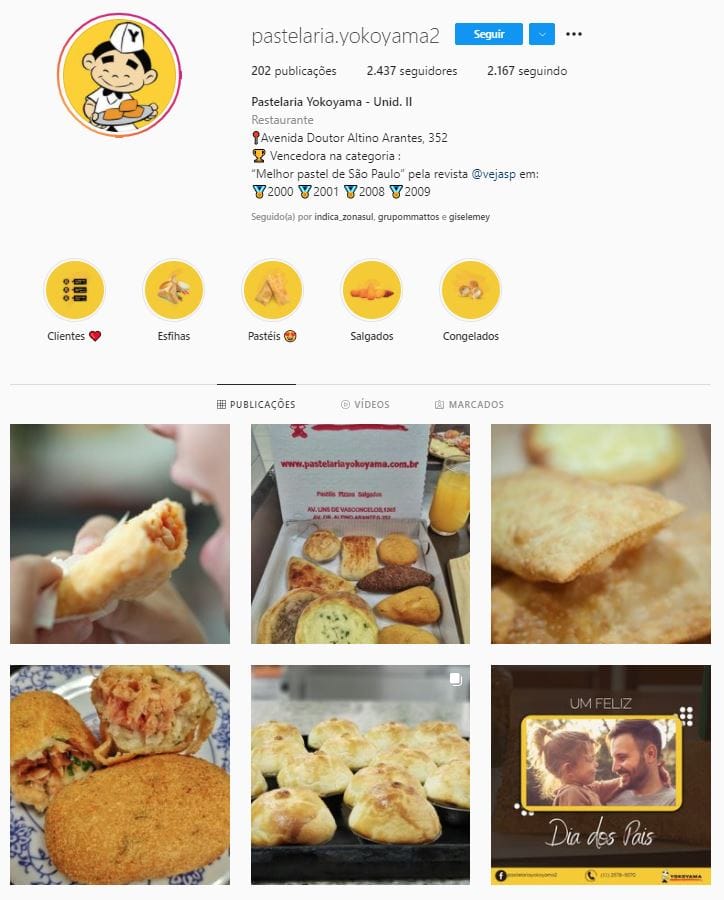Open the Salgados story highlight
Image resolution: width=724 pixels, height=900 pixels.
tap(371, 290)
